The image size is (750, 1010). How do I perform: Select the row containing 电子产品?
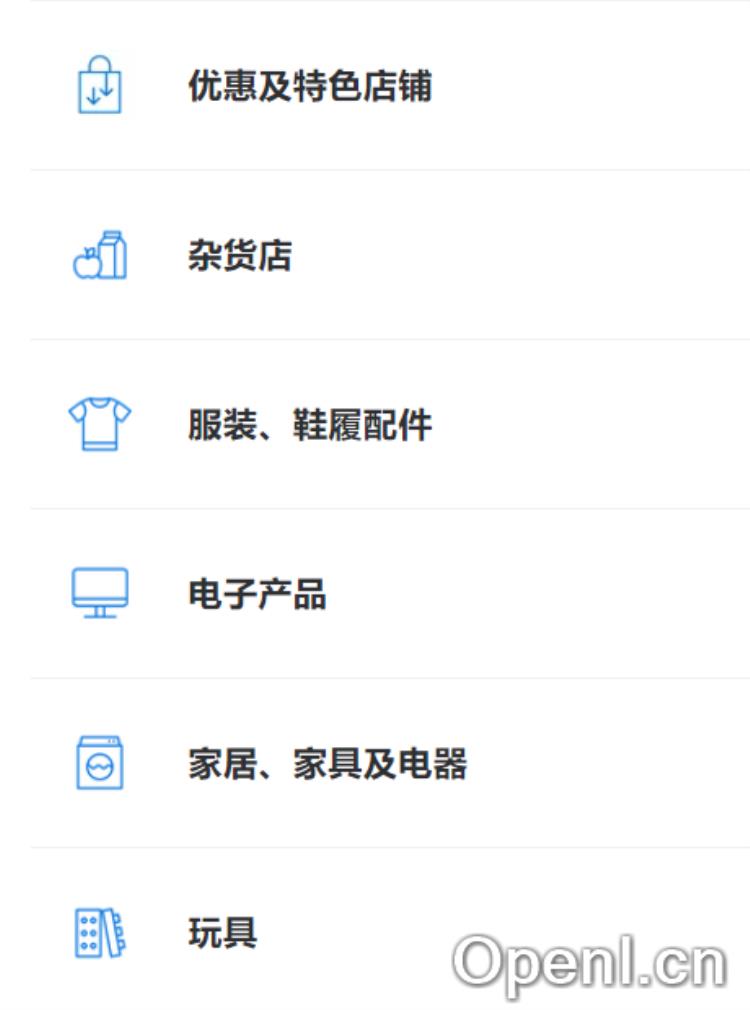tap(375, 595)
